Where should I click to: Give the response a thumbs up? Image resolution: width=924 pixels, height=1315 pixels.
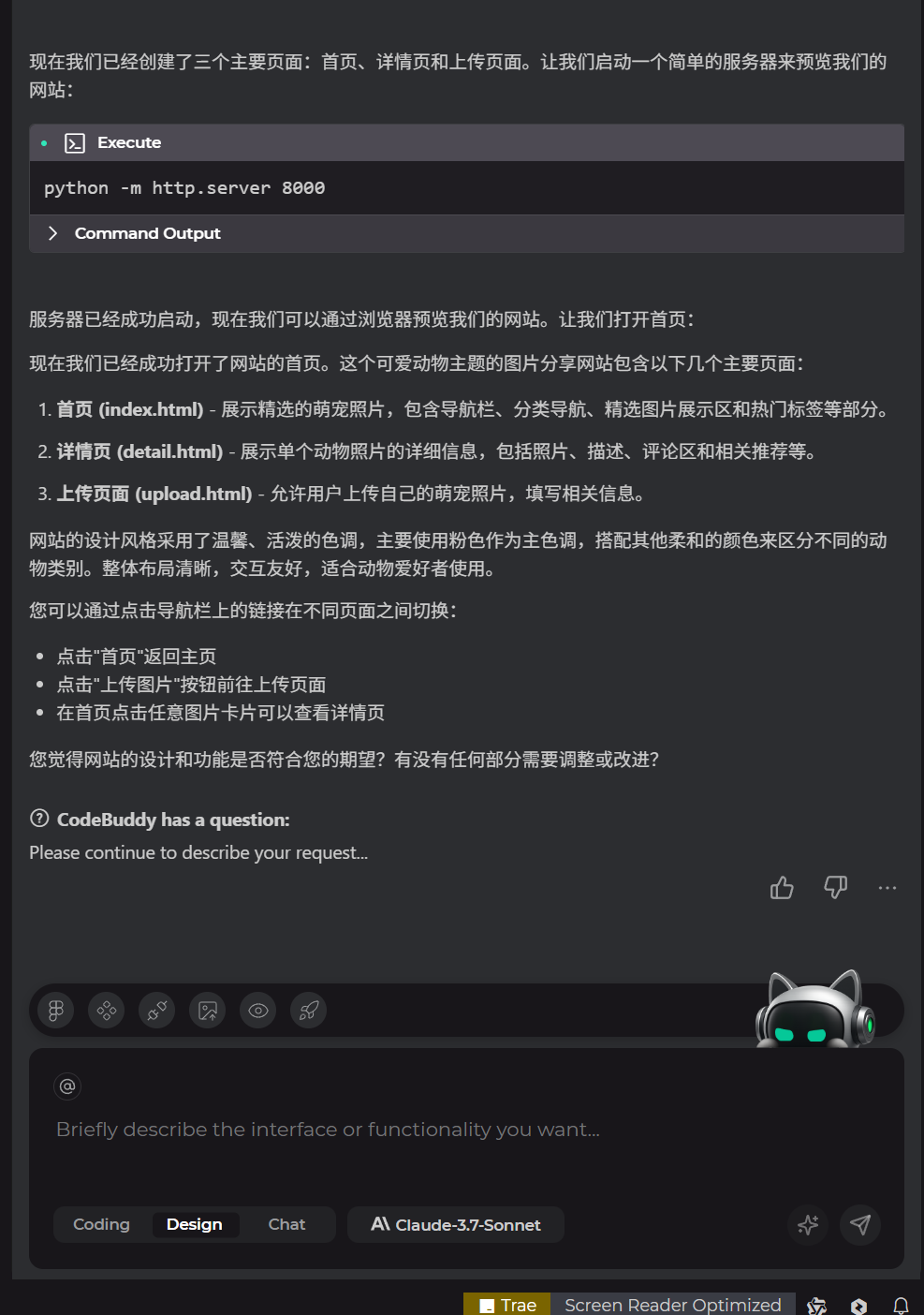click(782, 888)
